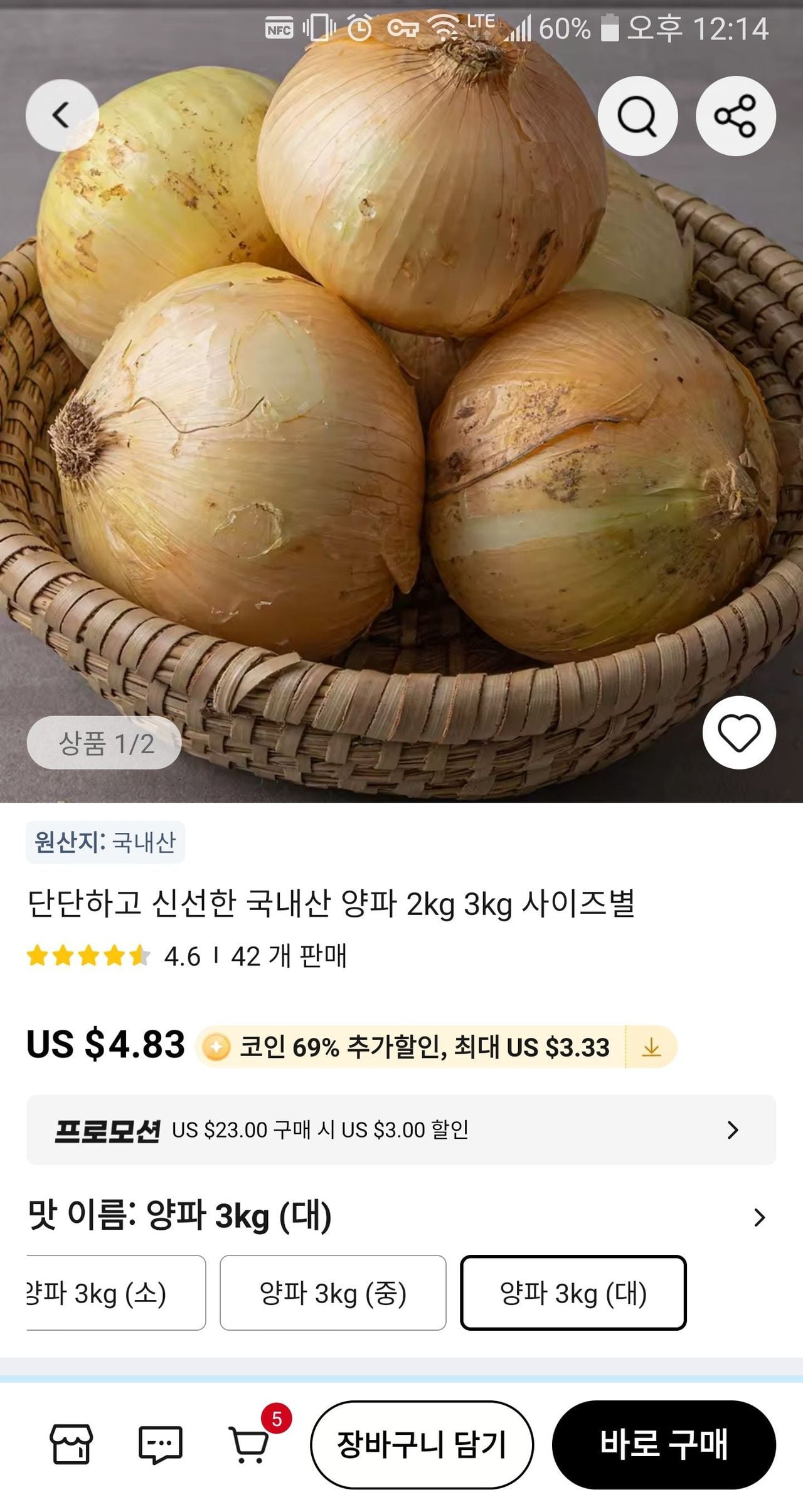Select the 양파 3kg (소) option
This screenshot has height=1512, width=803.
[x=116, y=1293]
